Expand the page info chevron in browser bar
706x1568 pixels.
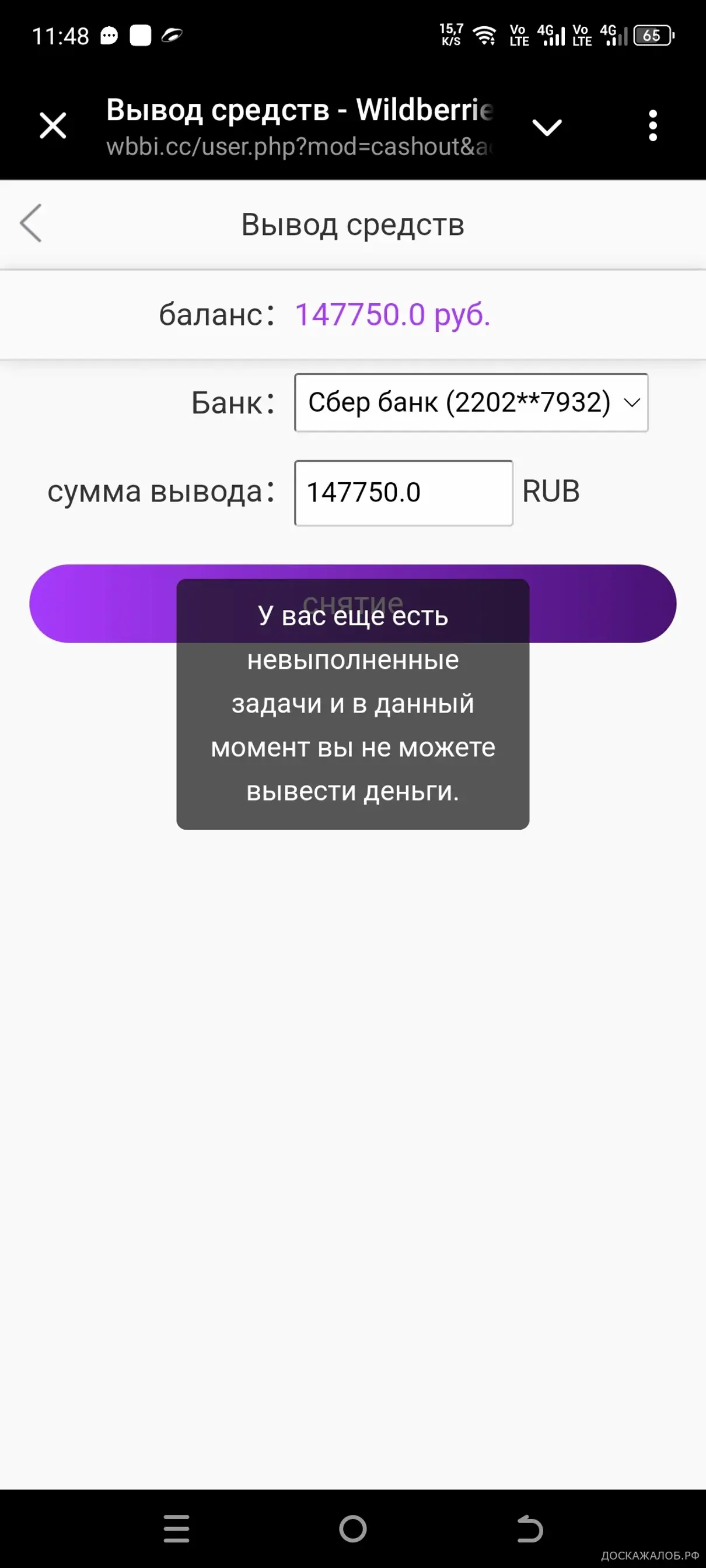[x=547, y=127]
